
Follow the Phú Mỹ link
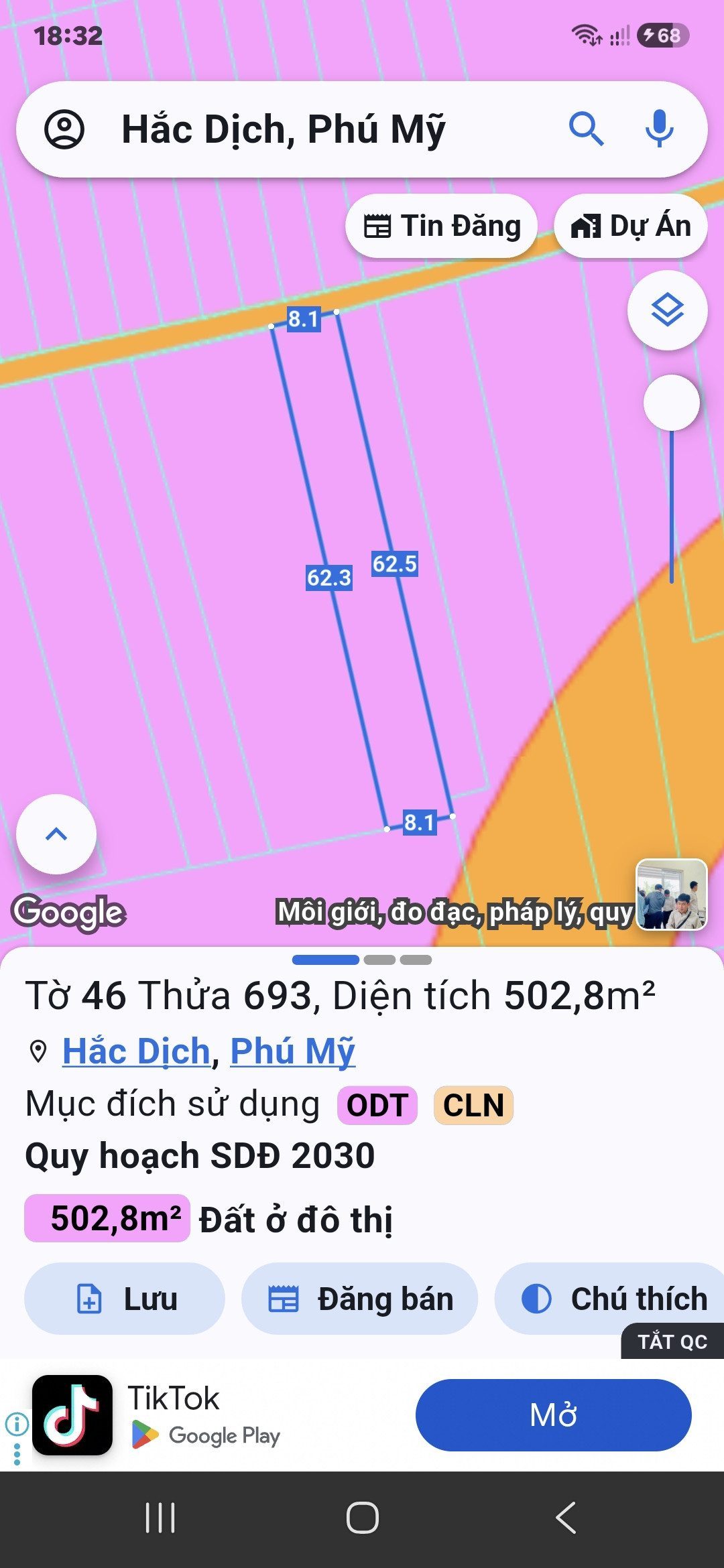click(293, 1051)
